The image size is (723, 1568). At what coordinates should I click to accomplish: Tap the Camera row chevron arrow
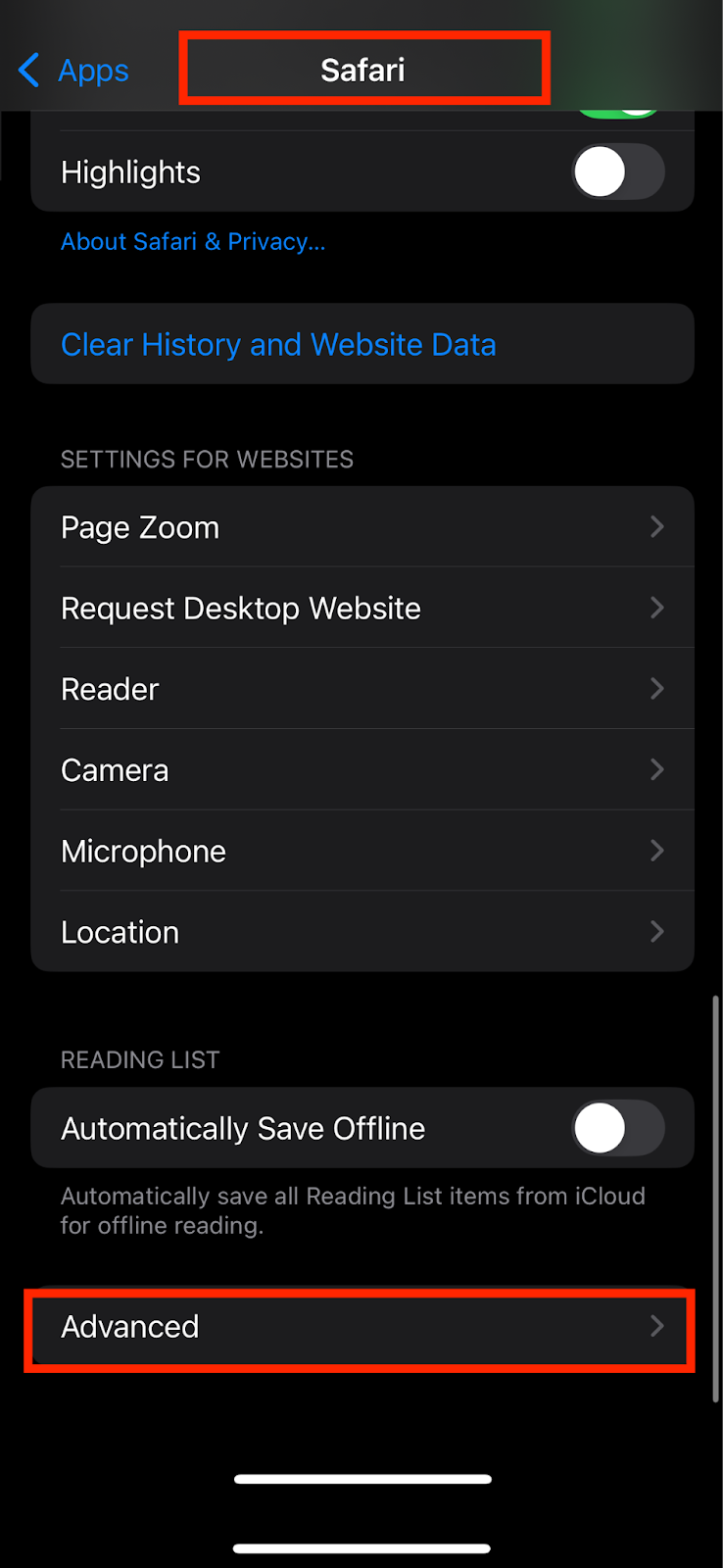[656, 770]
